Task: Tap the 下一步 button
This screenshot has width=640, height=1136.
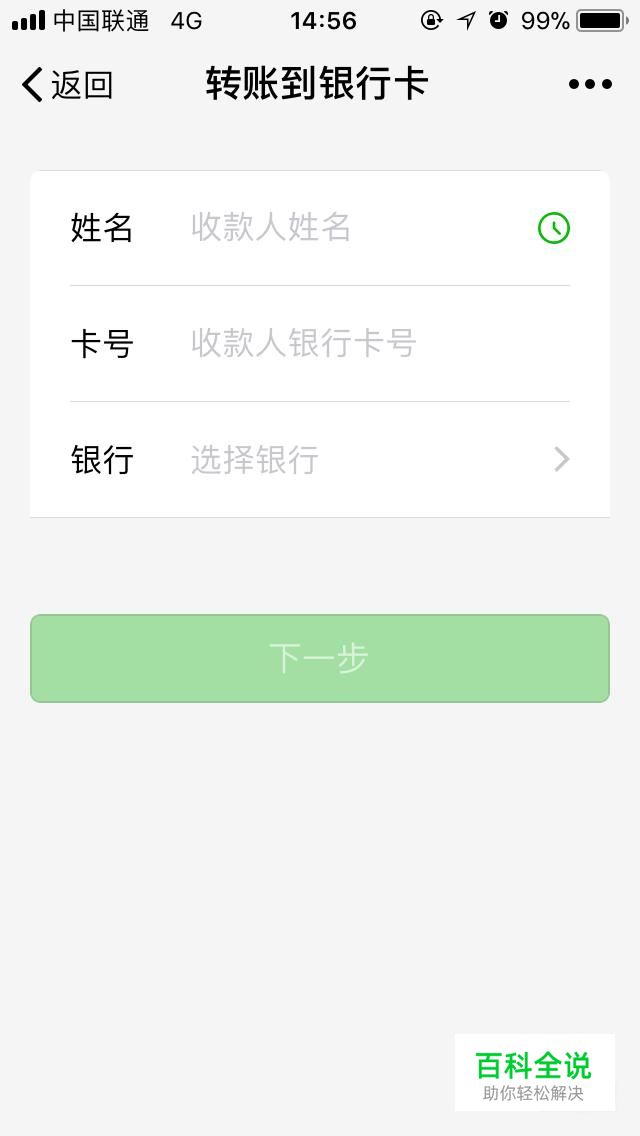Action: [x=320, y=659]
